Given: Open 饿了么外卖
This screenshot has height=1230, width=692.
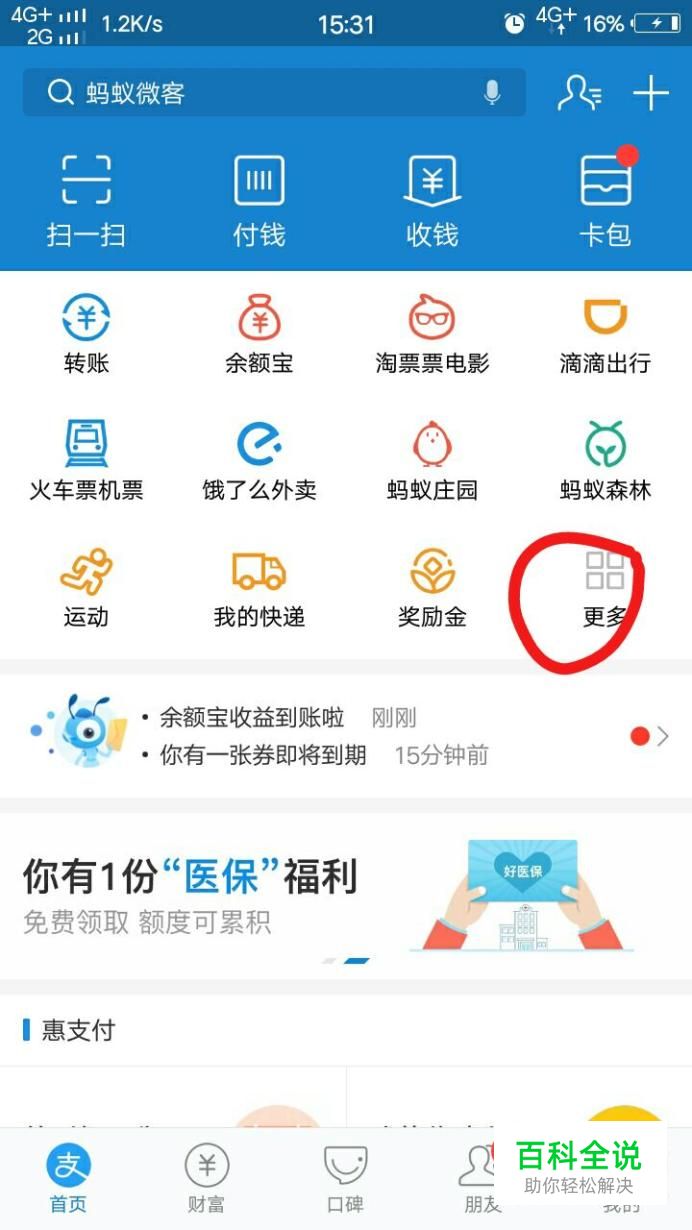Looking at the screenshot, I should pyautogui.click(x=259, y=460).
